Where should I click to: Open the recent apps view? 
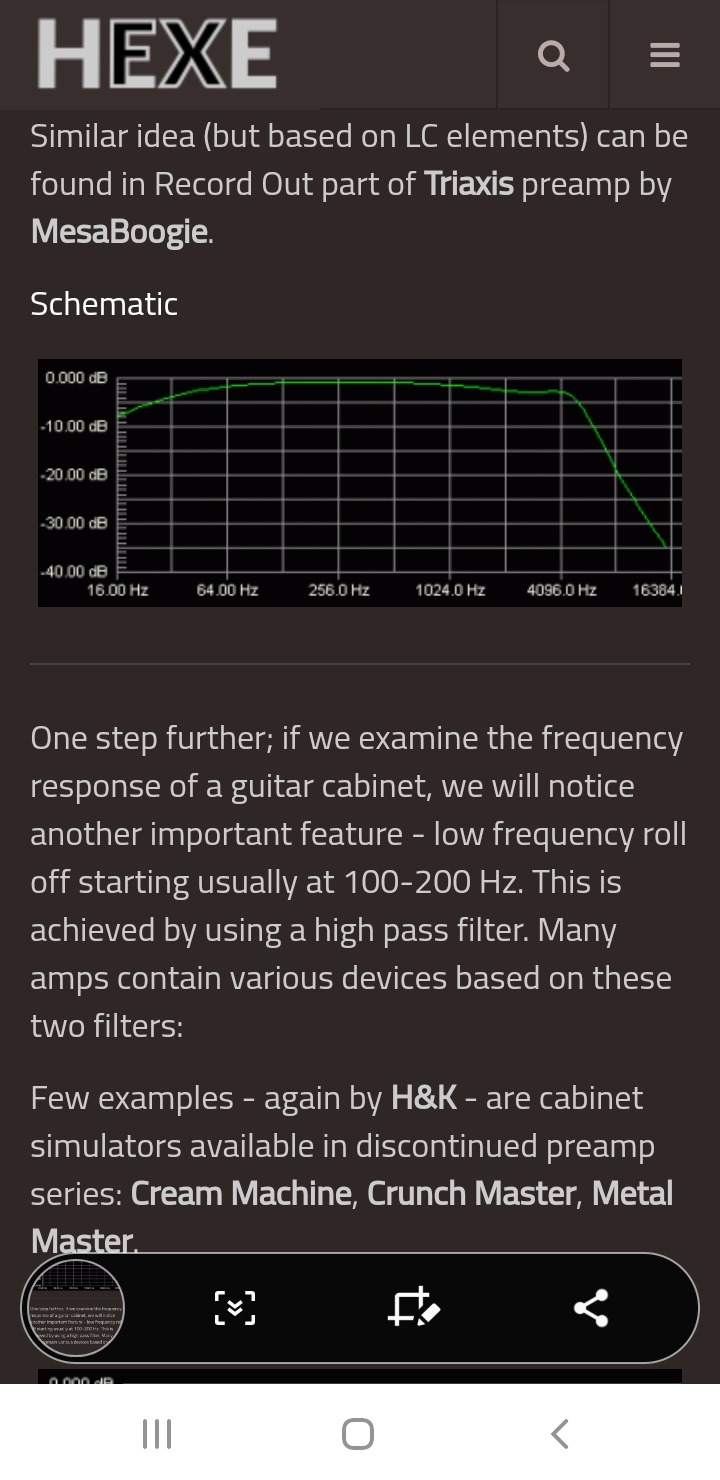157,1433
